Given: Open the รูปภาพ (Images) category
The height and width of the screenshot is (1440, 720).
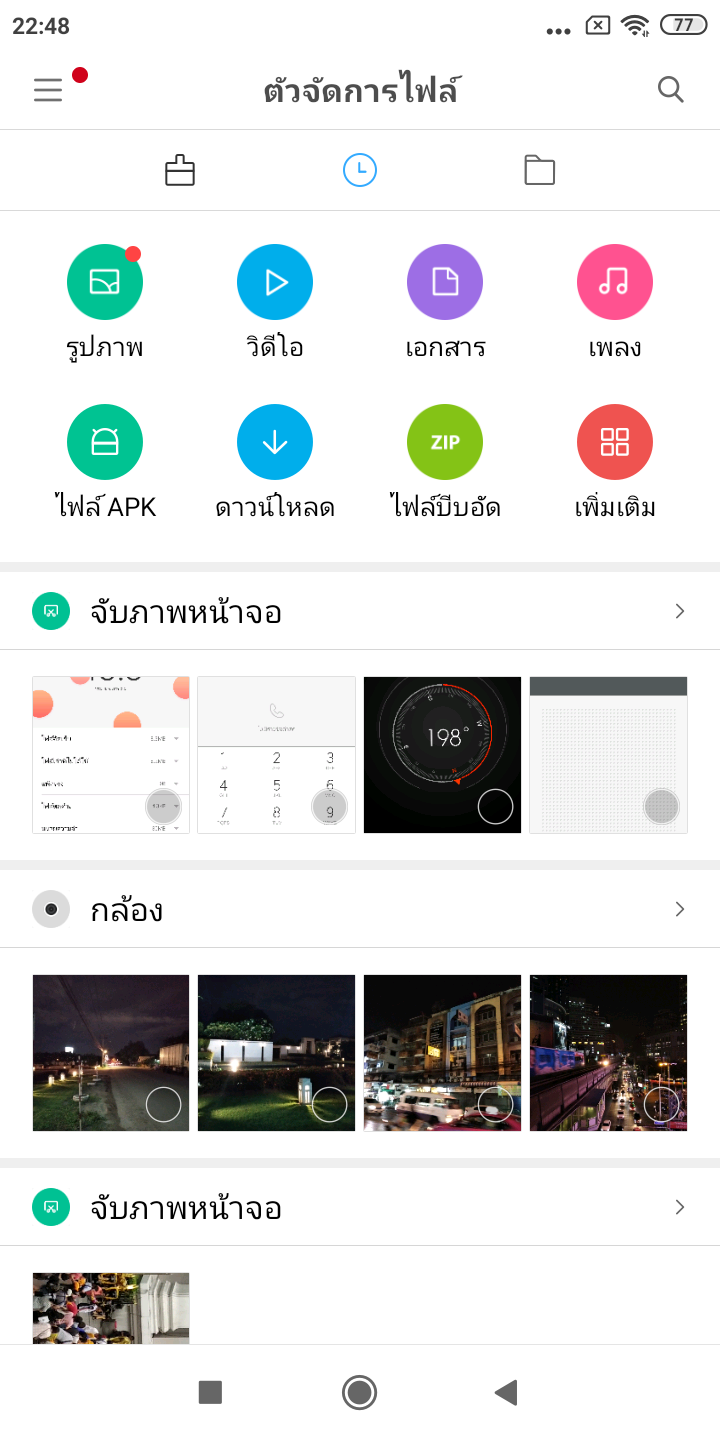Looking at the screenshot, I should (104, 282).
